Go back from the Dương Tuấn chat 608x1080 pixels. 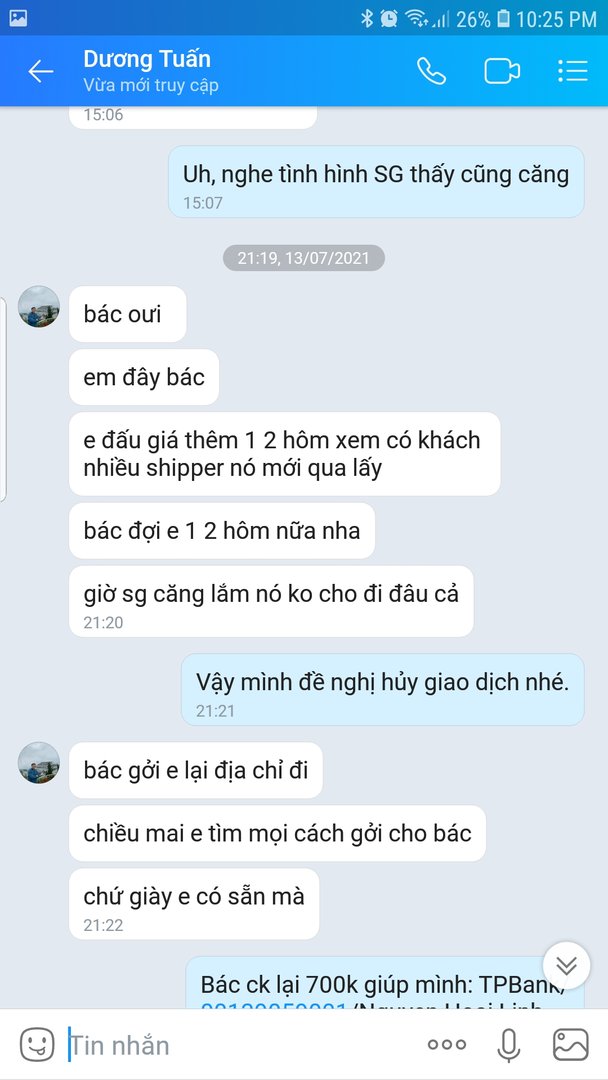click(x=40, y=71)
